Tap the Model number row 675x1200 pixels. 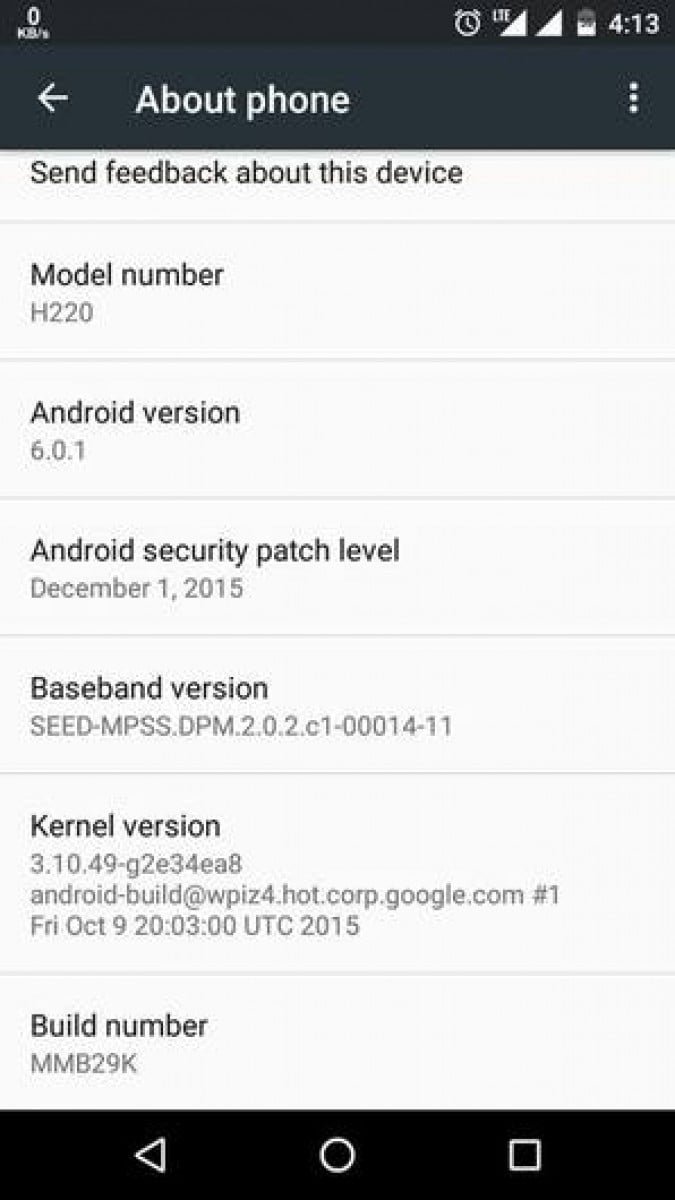tap(337, 291)
